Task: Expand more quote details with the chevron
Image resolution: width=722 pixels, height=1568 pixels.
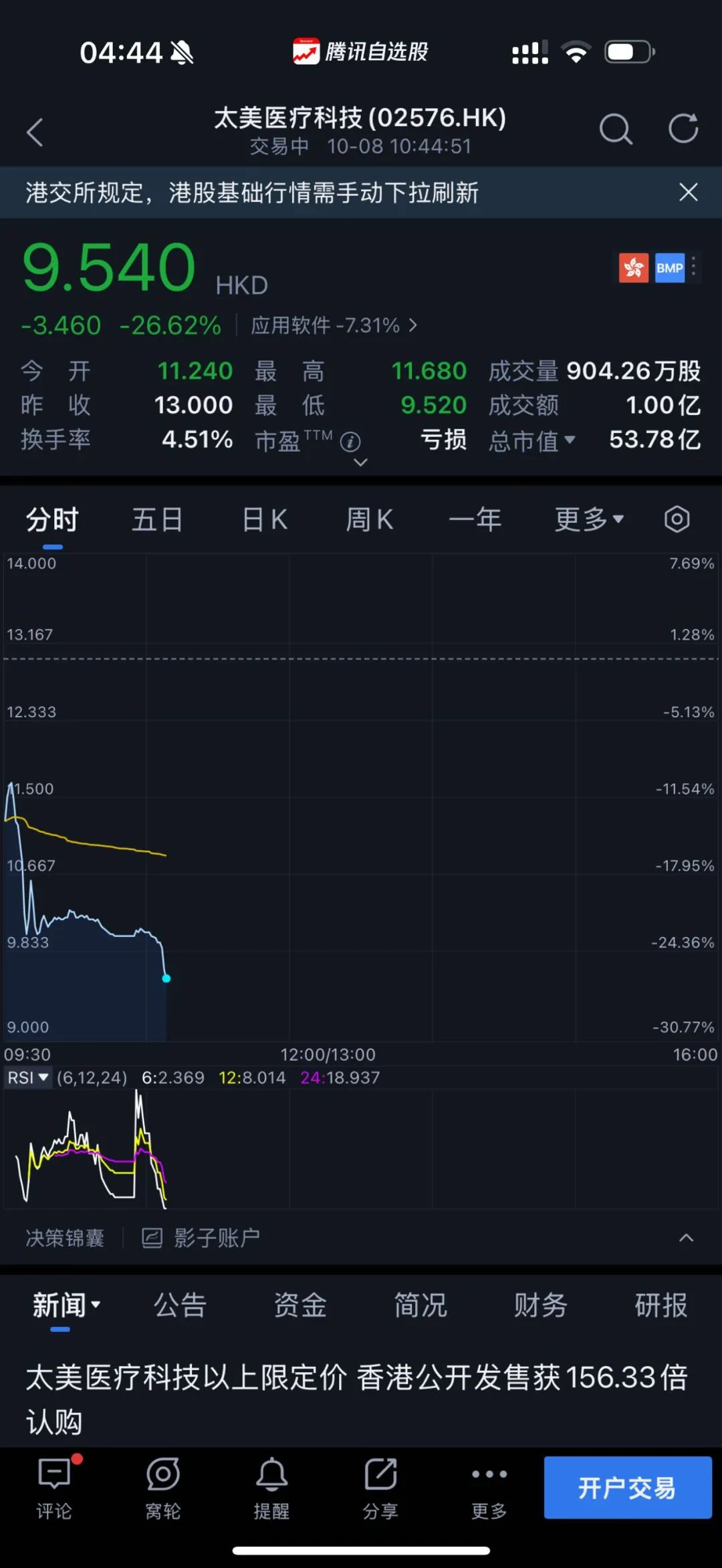Action: point(360,463)
